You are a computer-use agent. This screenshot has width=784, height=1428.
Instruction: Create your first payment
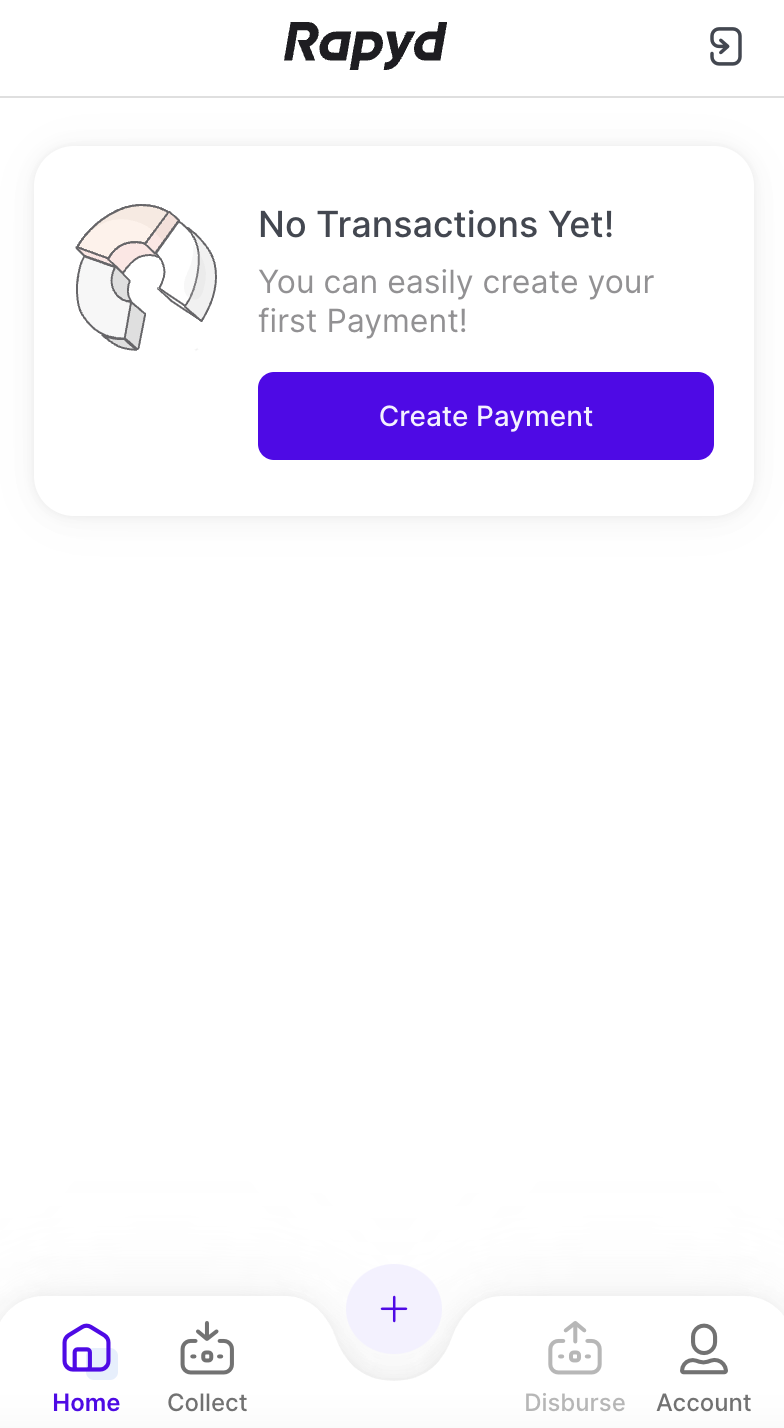(485, 416)
